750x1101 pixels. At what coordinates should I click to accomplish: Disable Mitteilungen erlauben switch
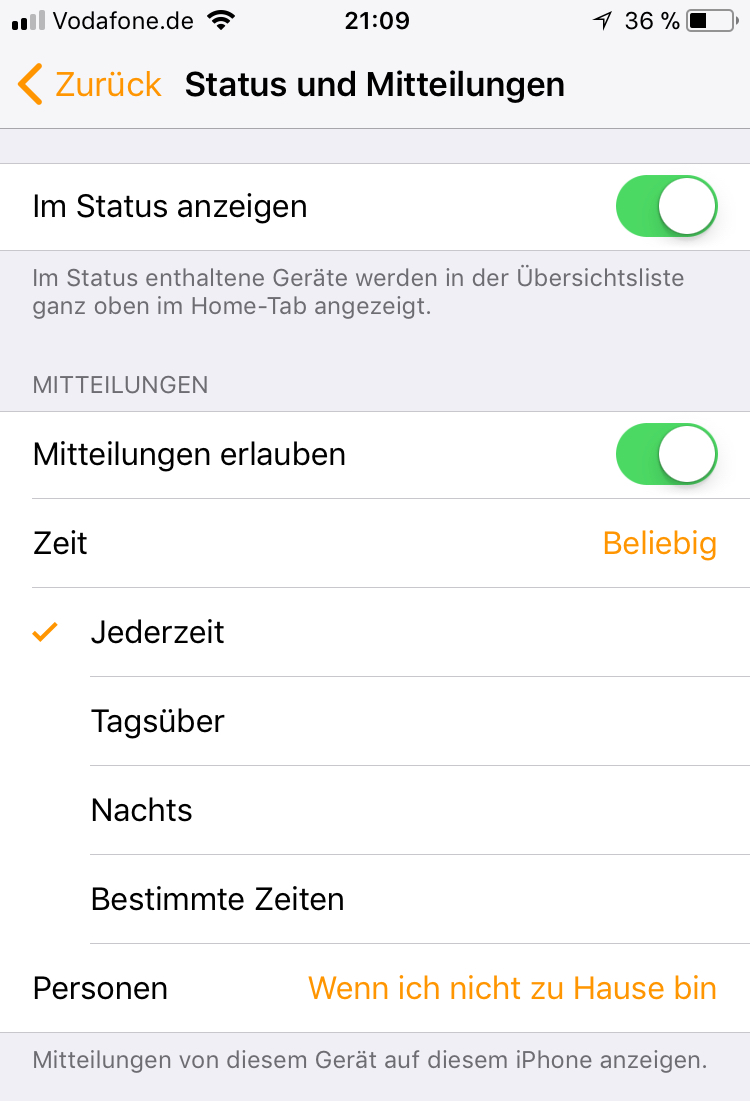click(x=667, y=454)
